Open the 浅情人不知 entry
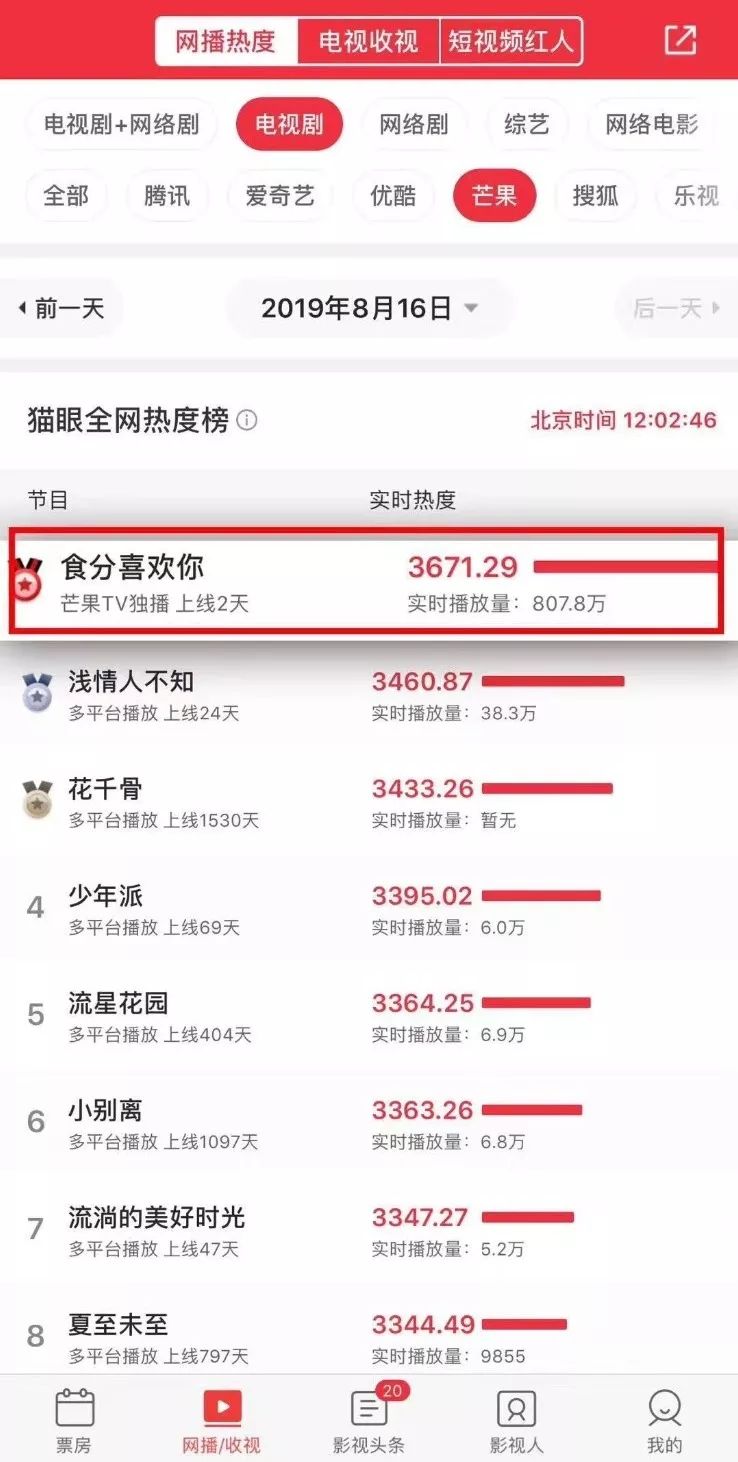Screen dimensions: 738x1462 (x=369, y=695)
